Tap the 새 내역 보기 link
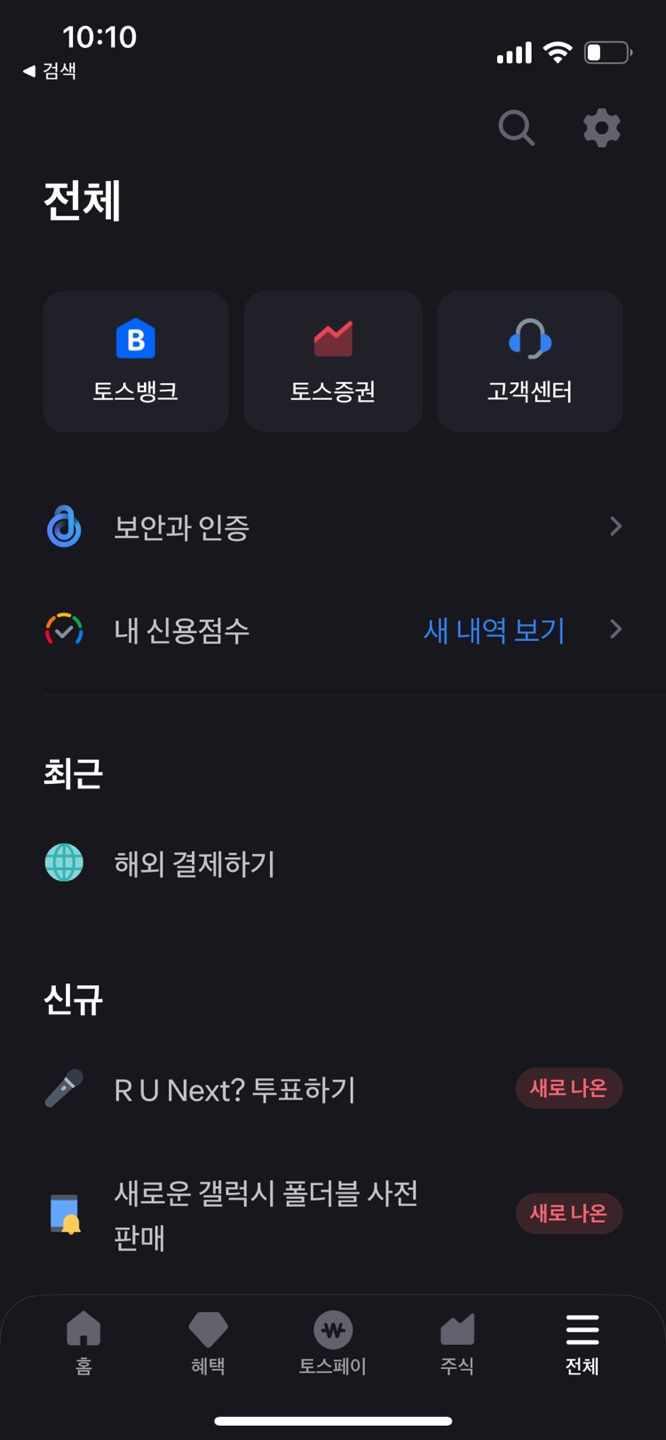This screenshot has height=1440, width=666. coord(494,631)
